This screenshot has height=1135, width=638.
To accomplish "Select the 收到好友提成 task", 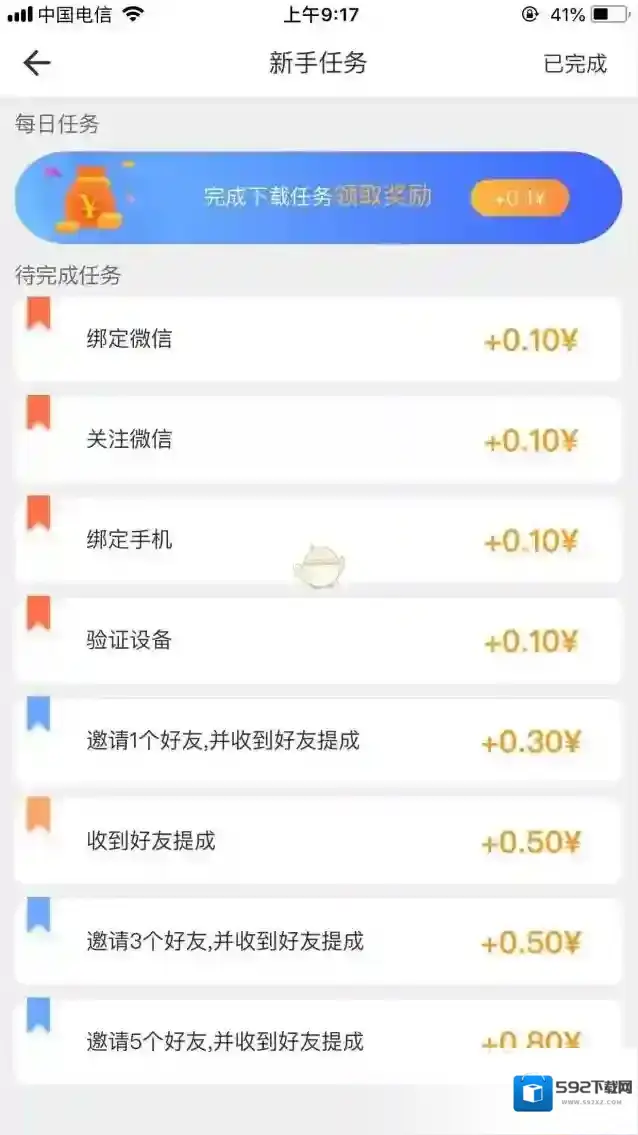I will 318,841.
